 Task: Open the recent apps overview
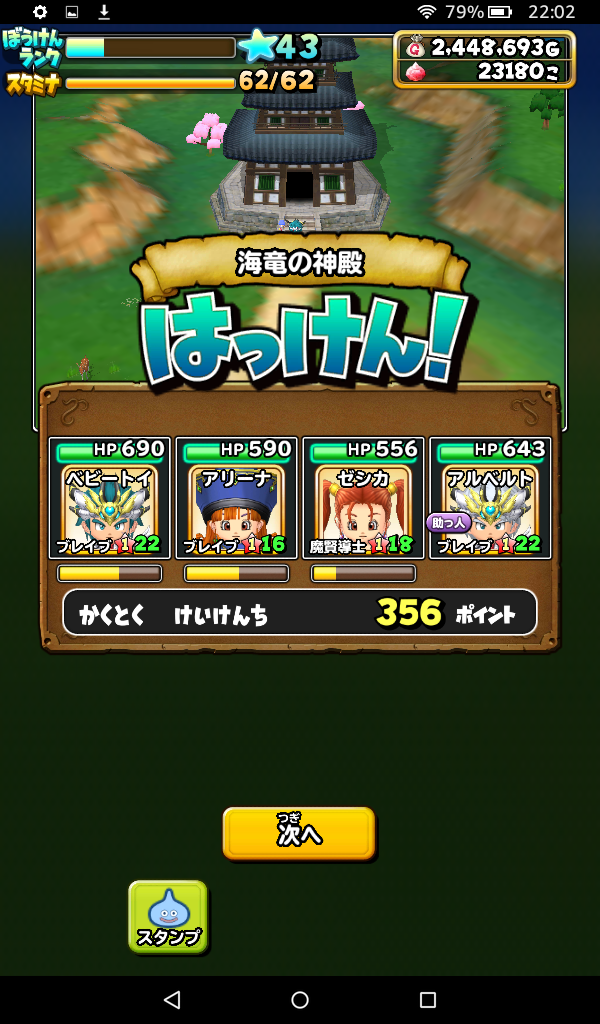pyautogui.click(x=428, y=1000)
